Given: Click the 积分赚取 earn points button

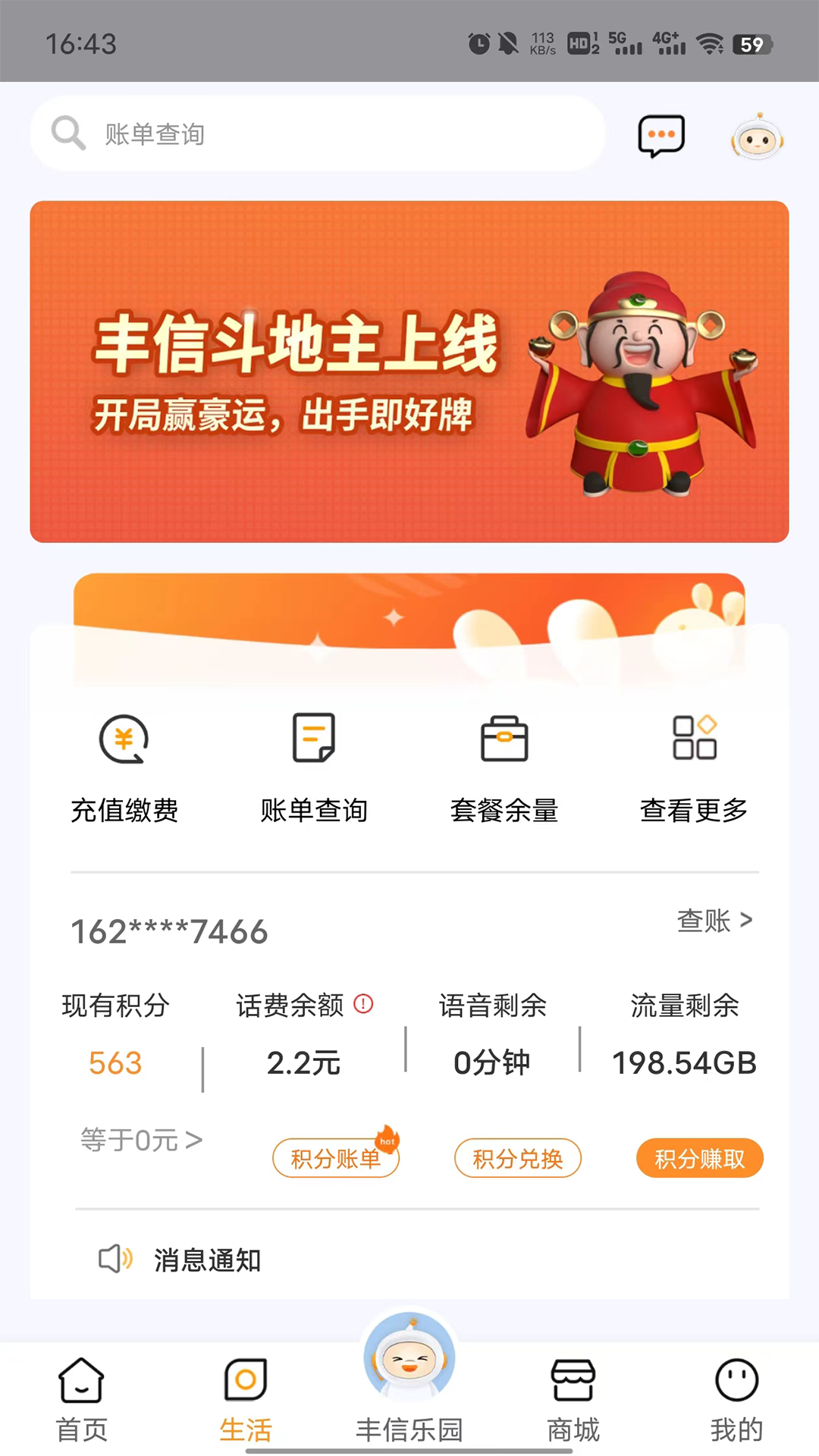Looking at the screenshot, I should point(698,1159).
